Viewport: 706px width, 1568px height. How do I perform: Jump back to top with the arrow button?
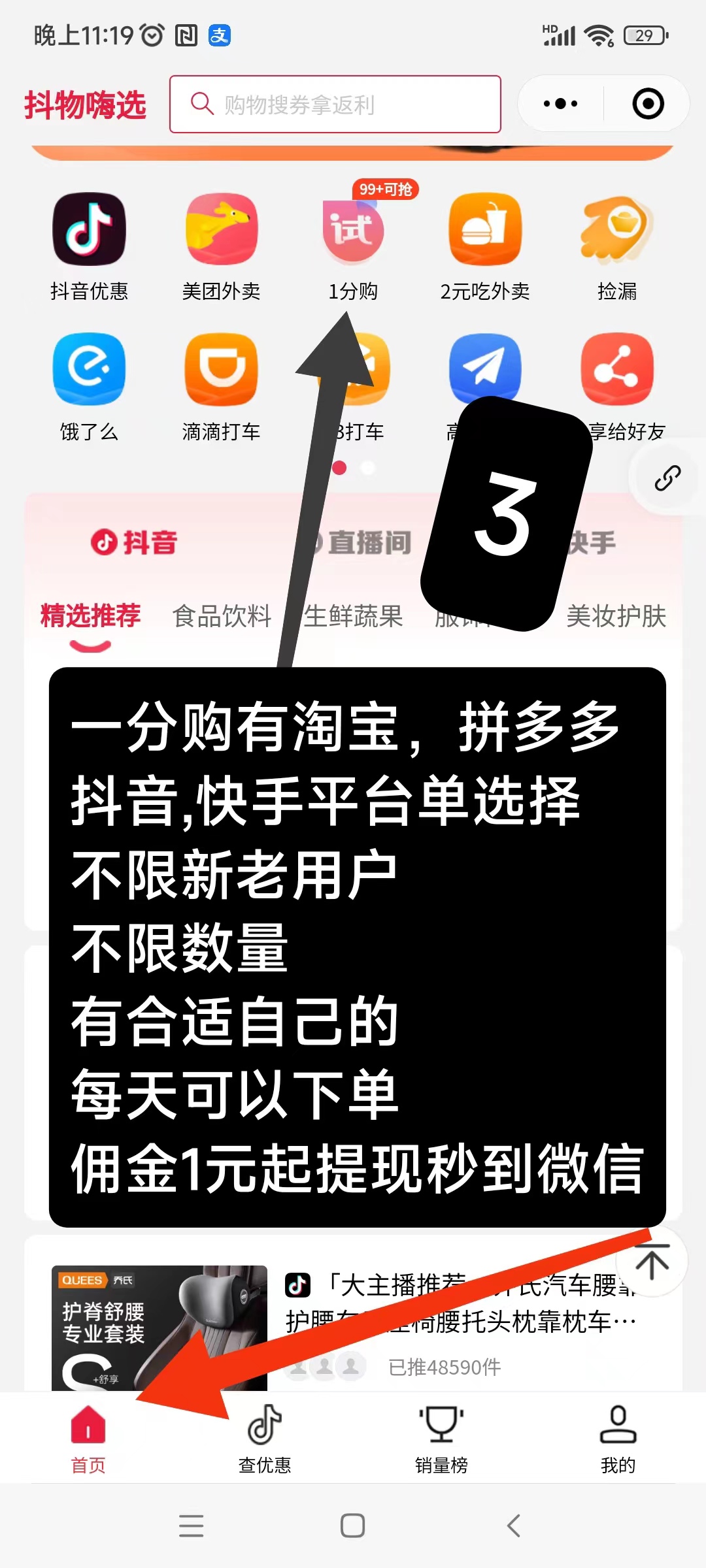652,1261
